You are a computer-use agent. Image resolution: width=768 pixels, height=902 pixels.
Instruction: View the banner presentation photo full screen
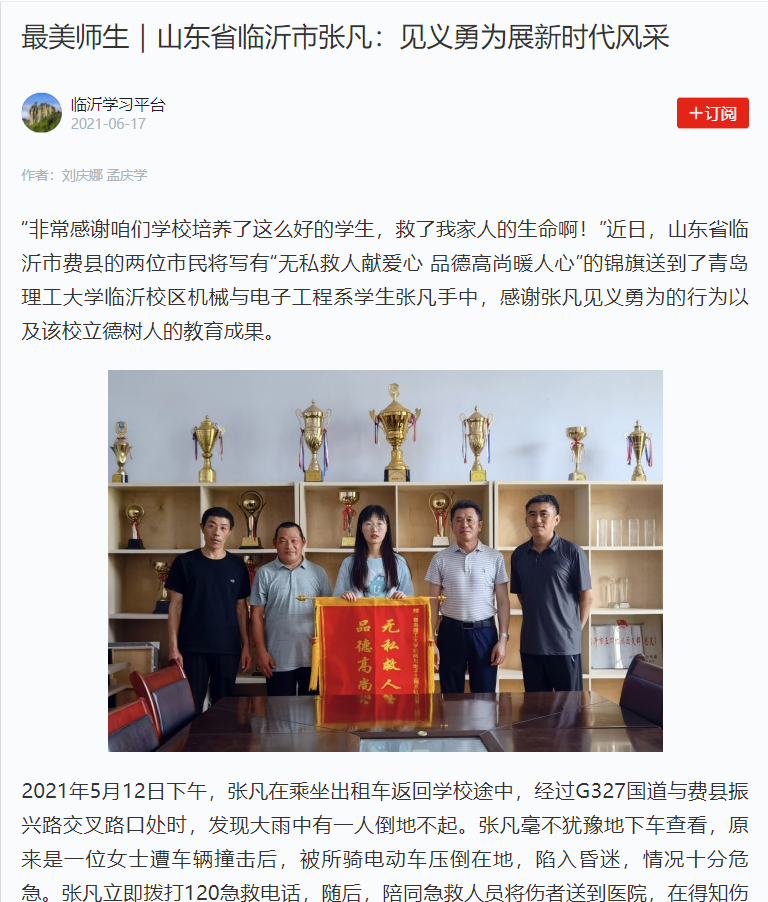click(385, 560)
